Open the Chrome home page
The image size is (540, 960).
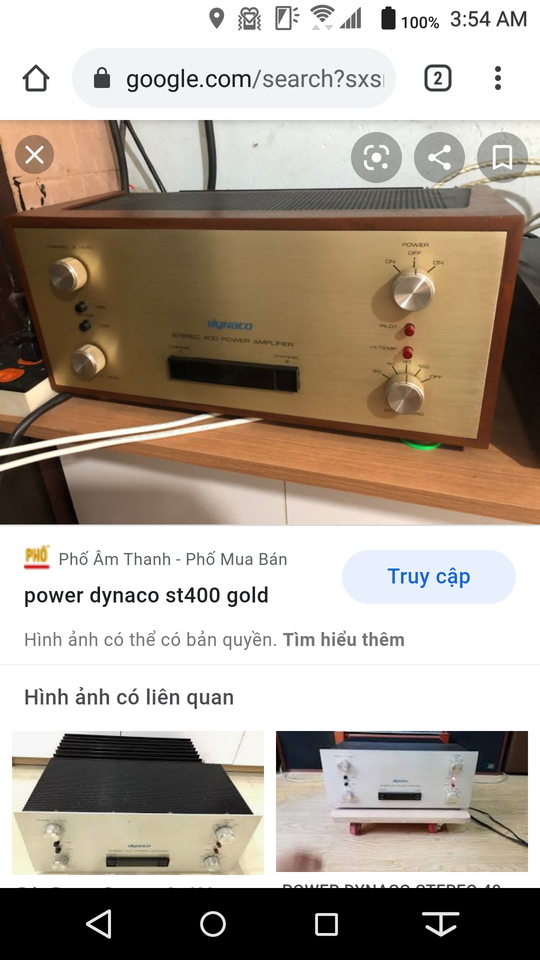[x=36, y=78]
